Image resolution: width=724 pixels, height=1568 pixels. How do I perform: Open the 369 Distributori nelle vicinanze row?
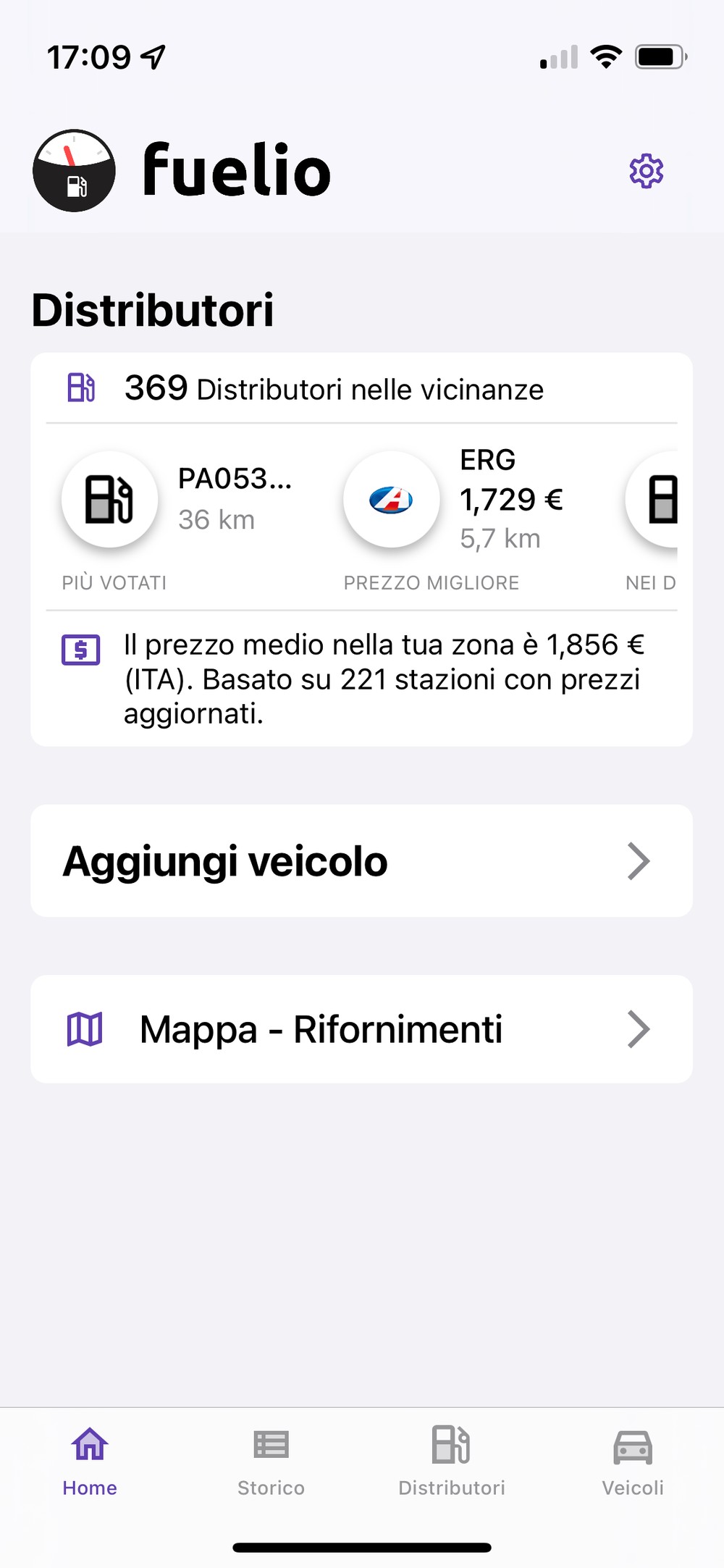pos(361,389)
